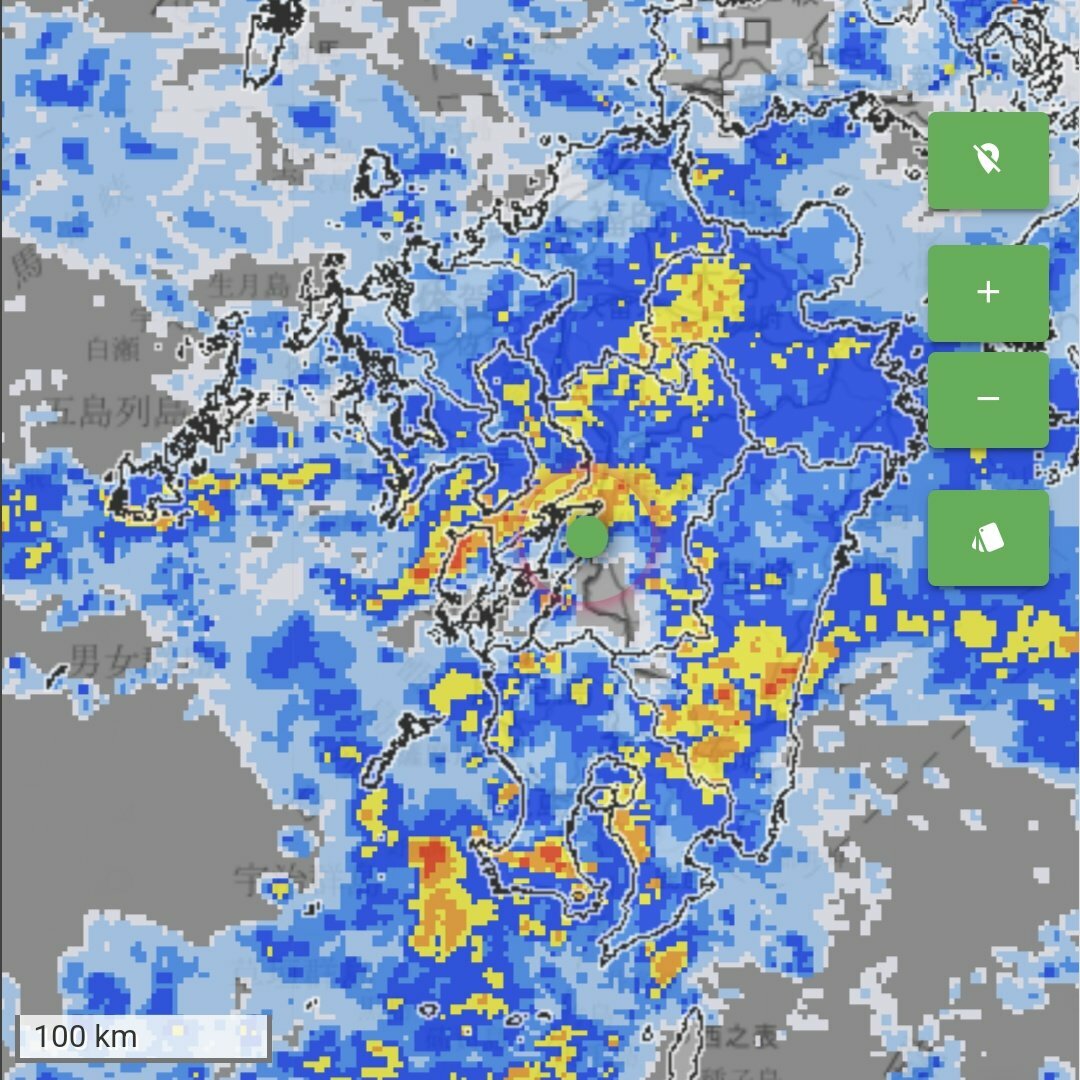Image resolution: width=1080 pixels, height=1080 pixels.
Task: Zoom in with the plus button
Action: (988, 292)
